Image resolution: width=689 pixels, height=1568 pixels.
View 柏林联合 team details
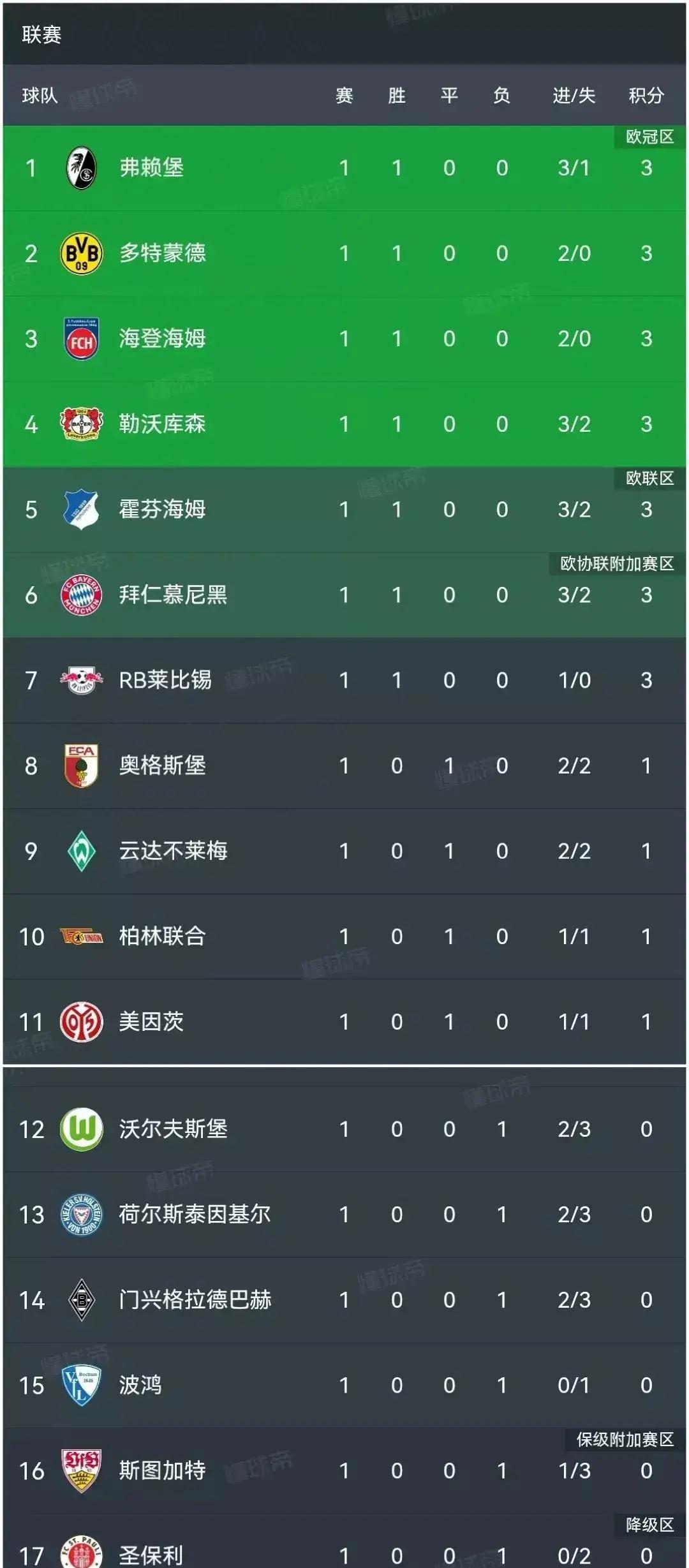[344, 937]
